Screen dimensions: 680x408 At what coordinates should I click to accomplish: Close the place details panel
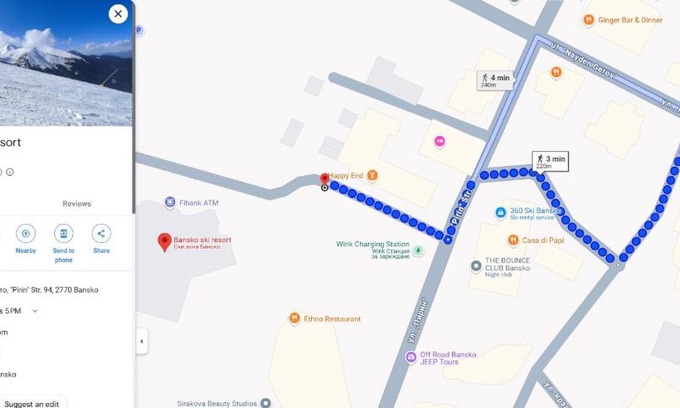coord(118,14)
